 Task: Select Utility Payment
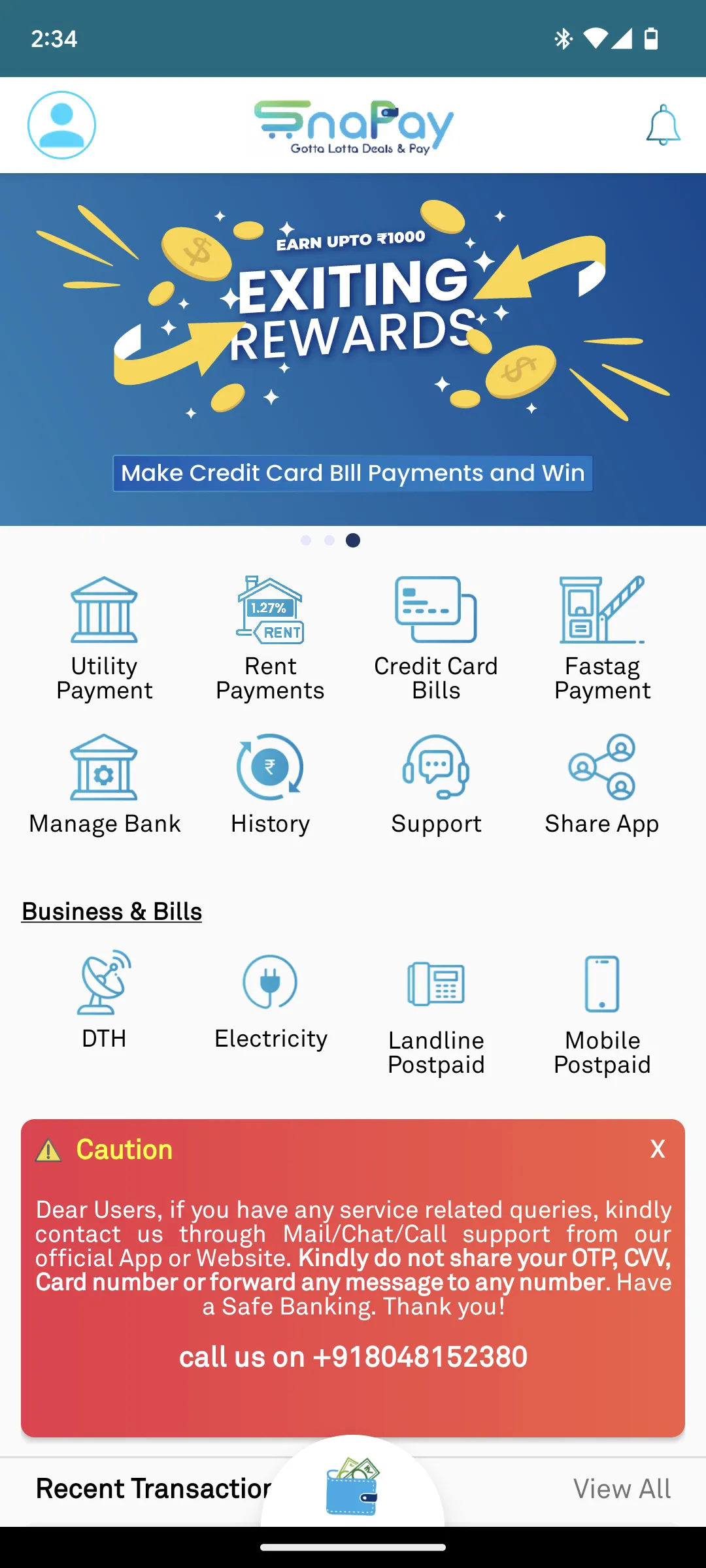click(x=104, y=638)
